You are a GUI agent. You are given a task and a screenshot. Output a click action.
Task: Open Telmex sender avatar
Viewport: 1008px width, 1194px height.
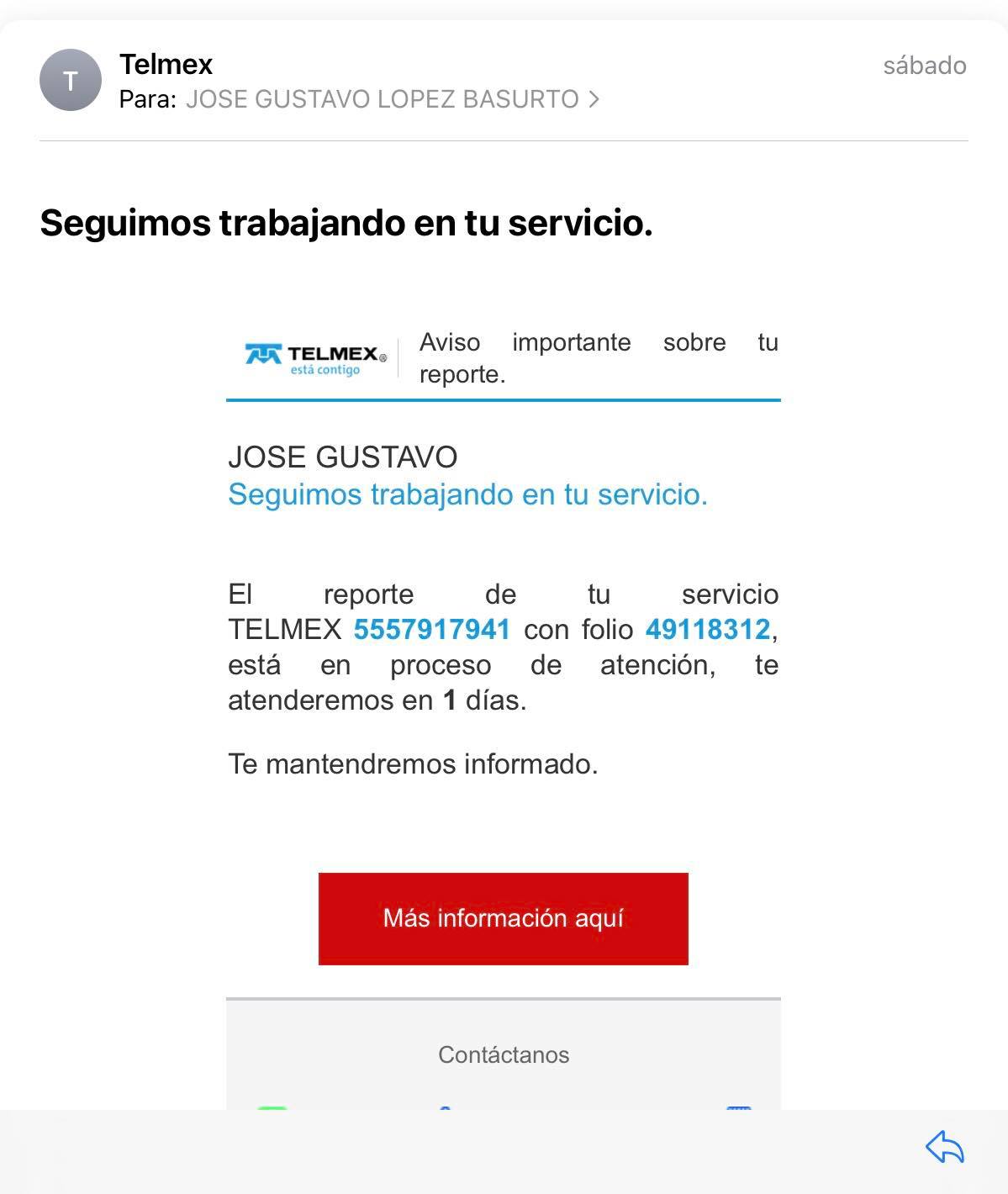(71, 81)
